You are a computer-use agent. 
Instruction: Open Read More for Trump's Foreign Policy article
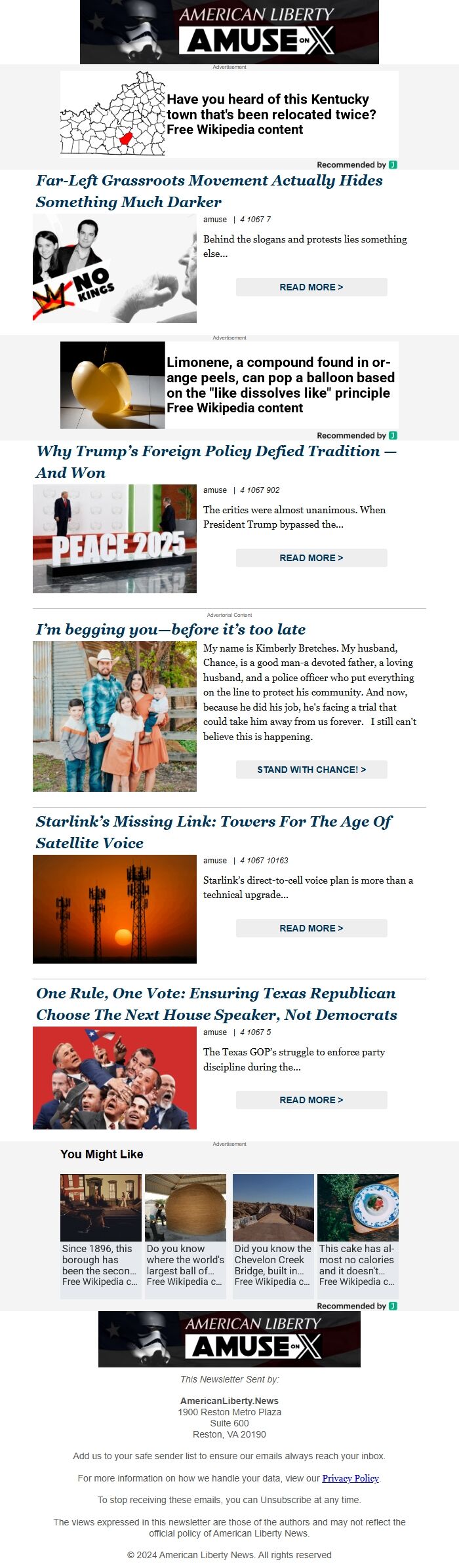(x=311, y=558)
